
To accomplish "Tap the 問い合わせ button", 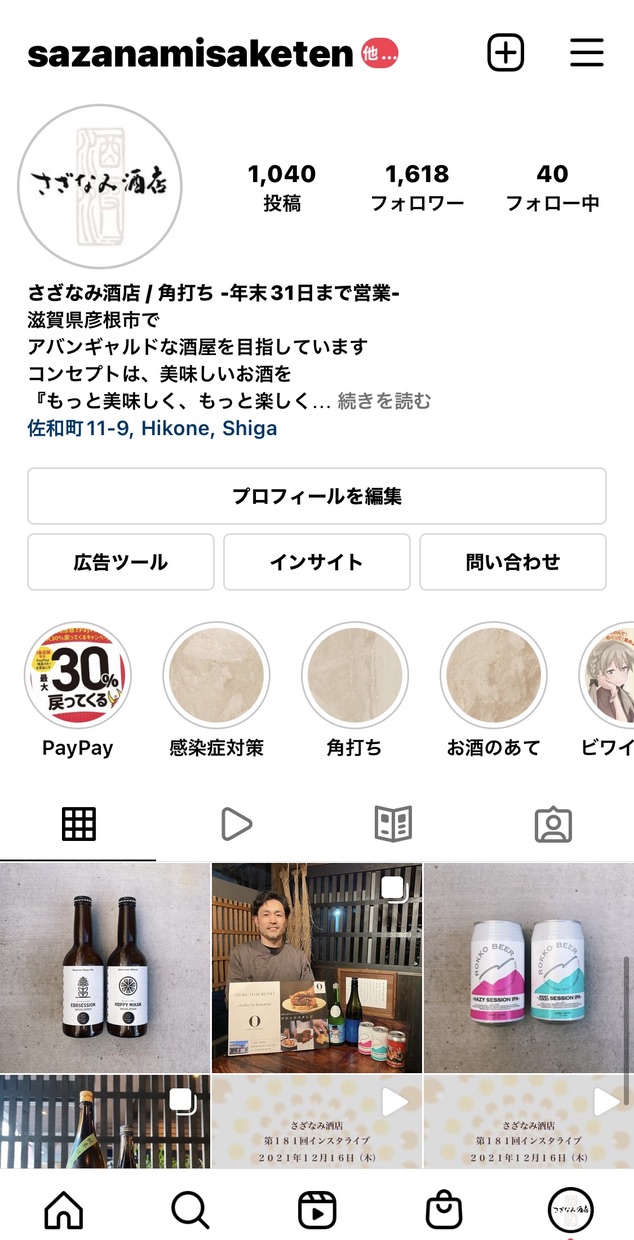I will tap(512, 562).
